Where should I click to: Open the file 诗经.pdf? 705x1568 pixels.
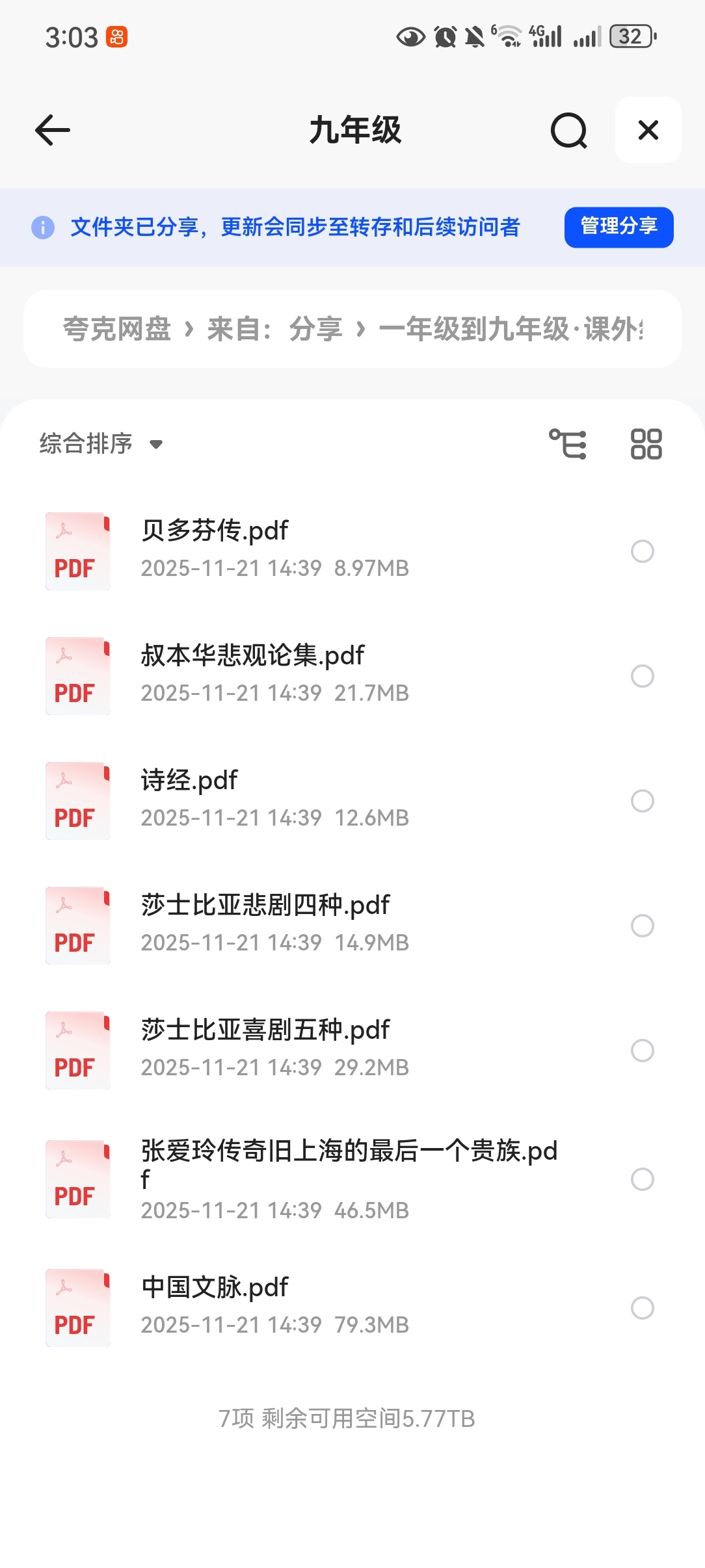pyautogui.click(x=189, y=781)
